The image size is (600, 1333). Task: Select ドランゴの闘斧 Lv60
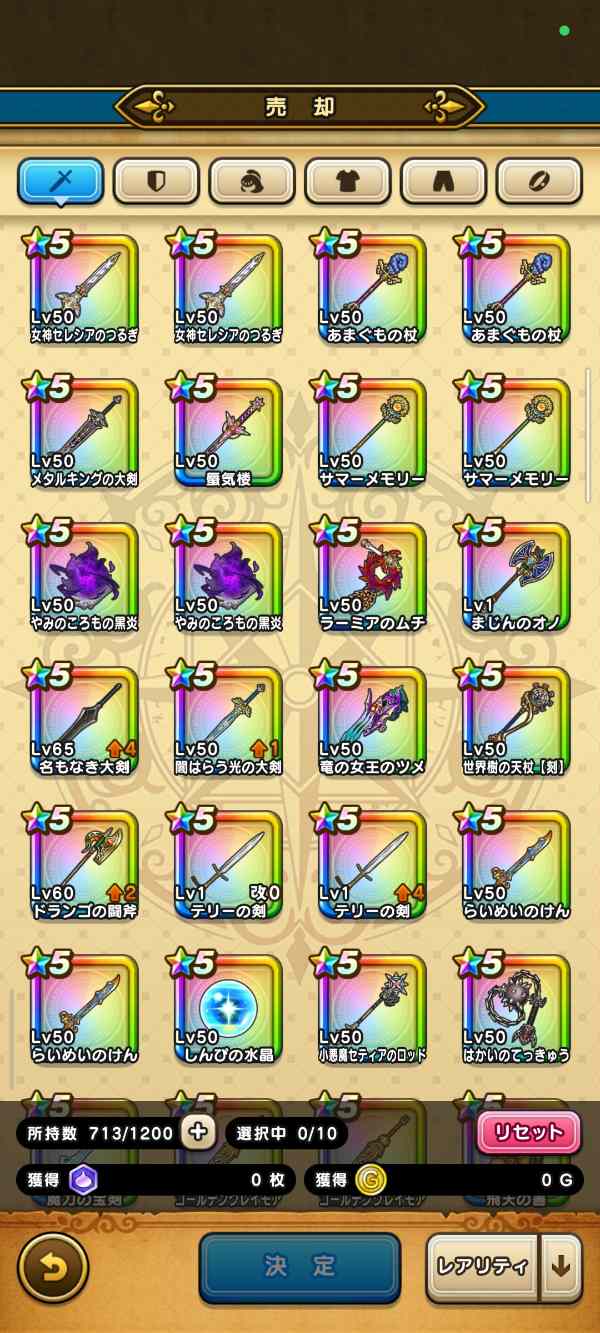coord(84,864)
